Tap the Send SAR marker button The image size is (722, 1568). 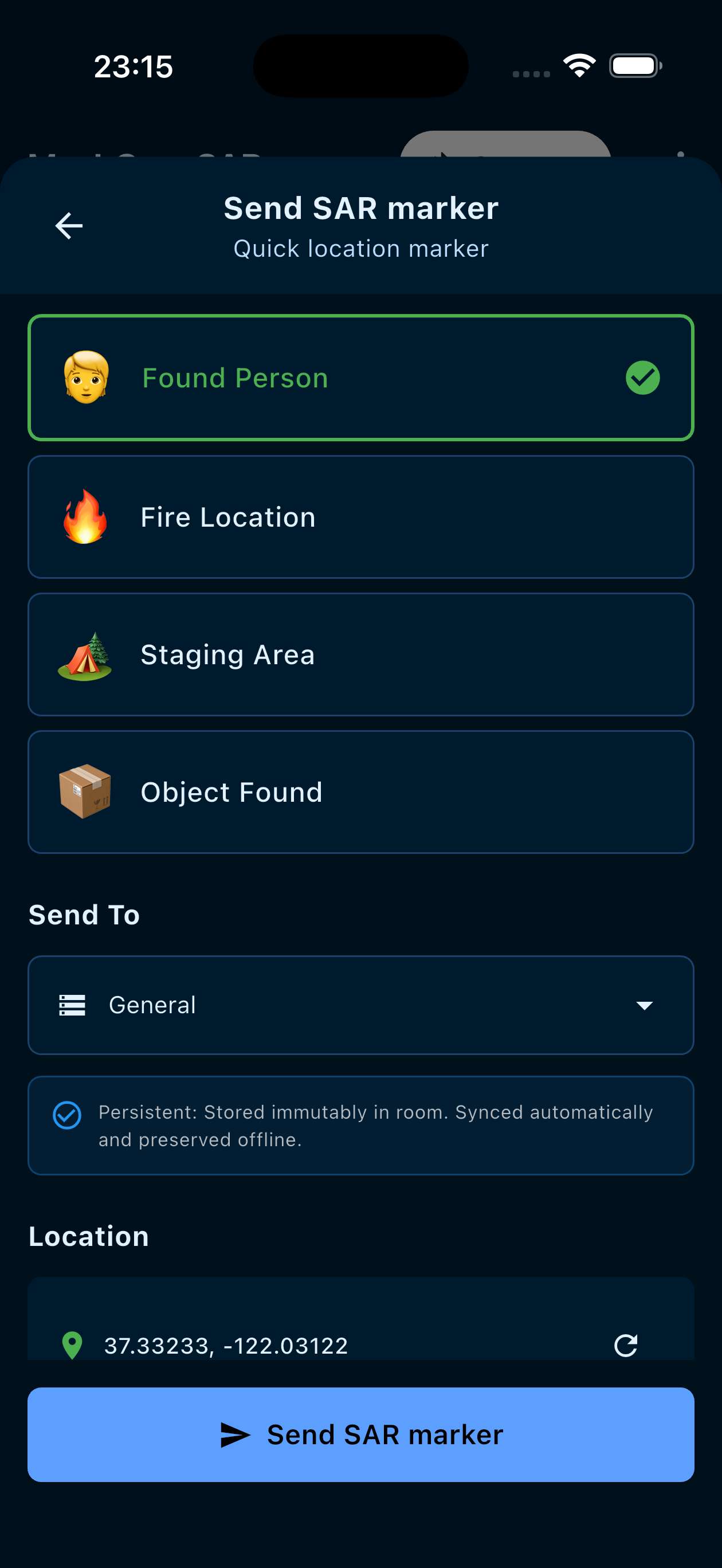pos(360,1434)
